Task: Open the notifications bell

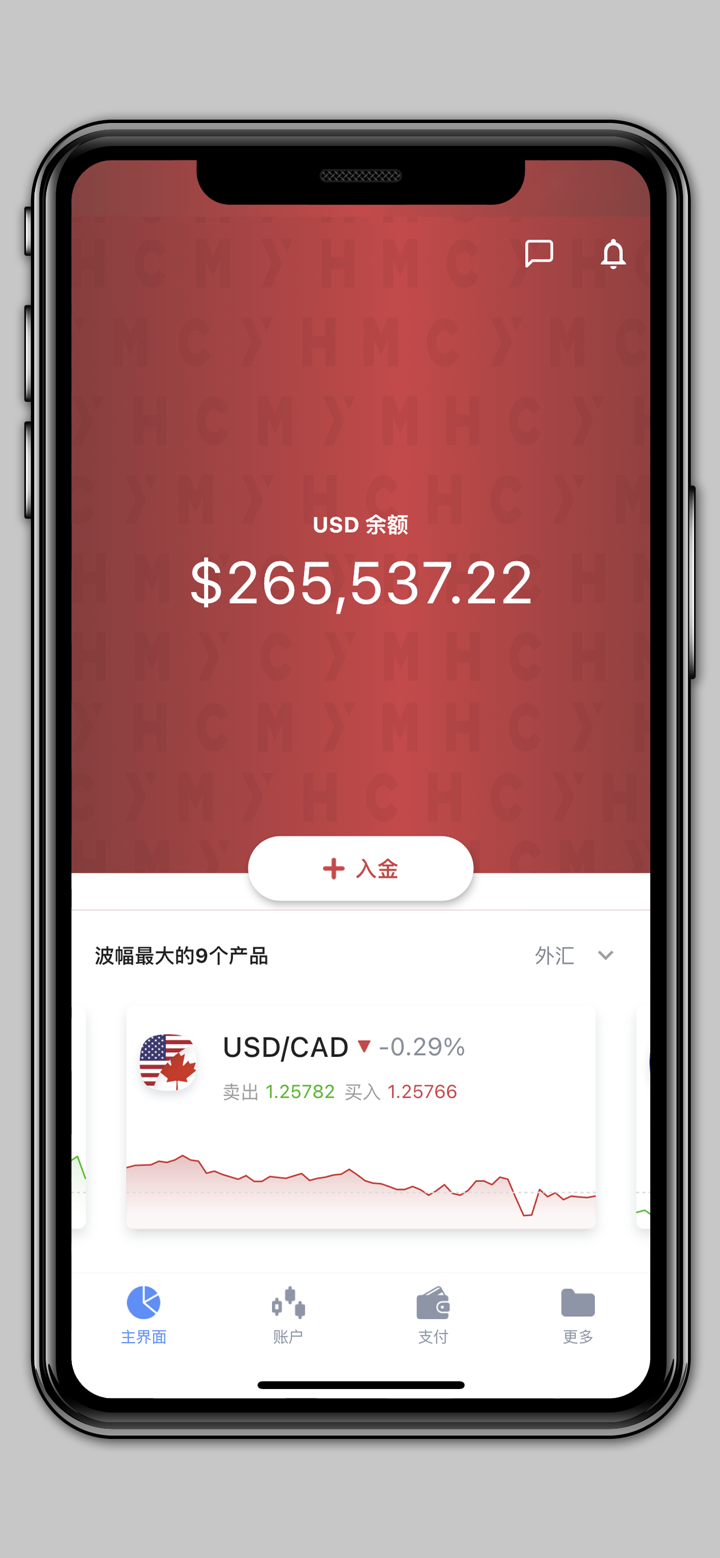Action: 613,254
